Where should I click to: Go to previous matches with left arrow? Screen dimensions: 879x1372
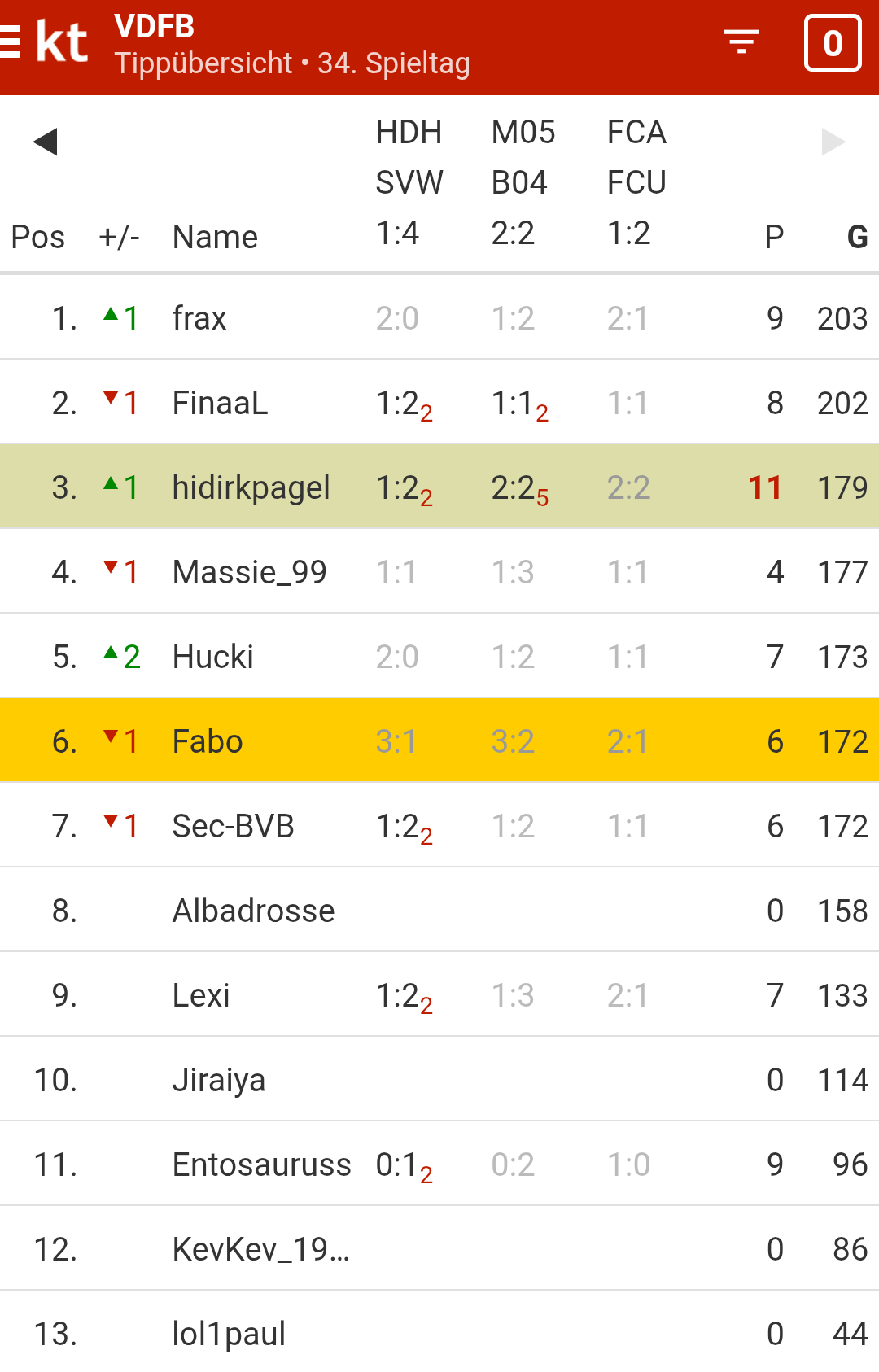tap(46, 142)
